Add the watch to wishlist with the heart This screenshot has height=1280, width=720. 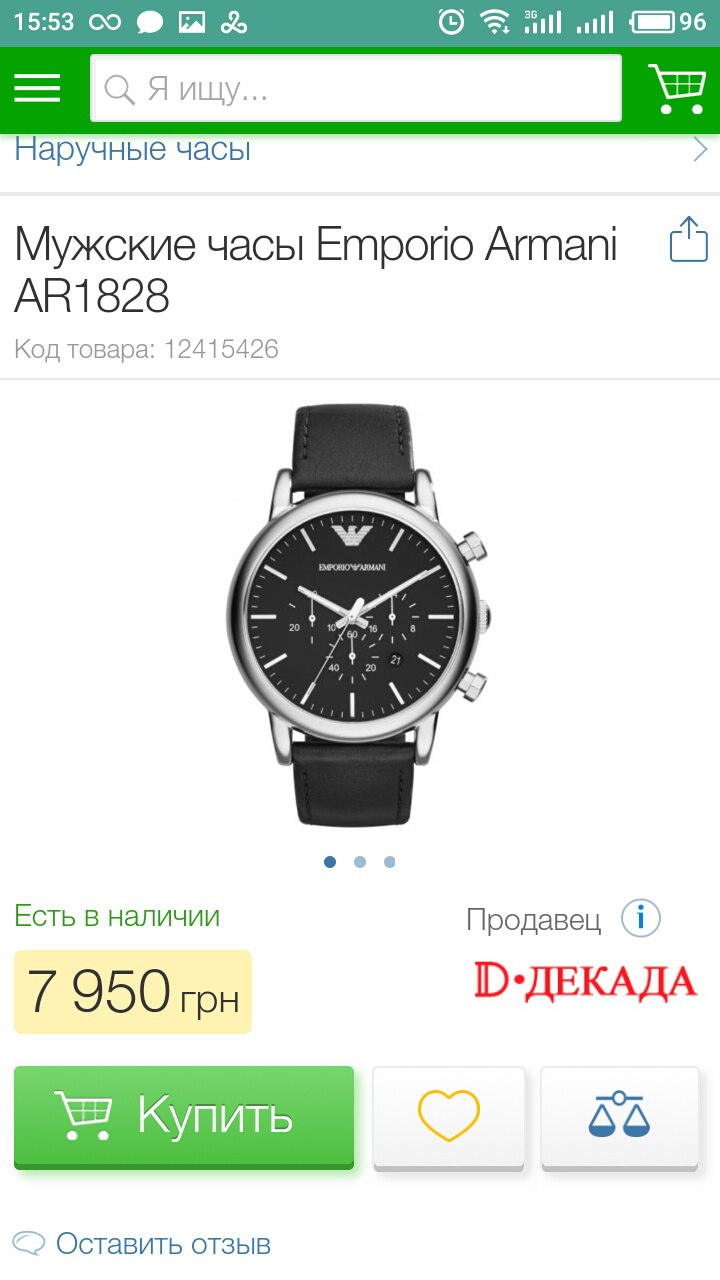[x=449, y=1115]
